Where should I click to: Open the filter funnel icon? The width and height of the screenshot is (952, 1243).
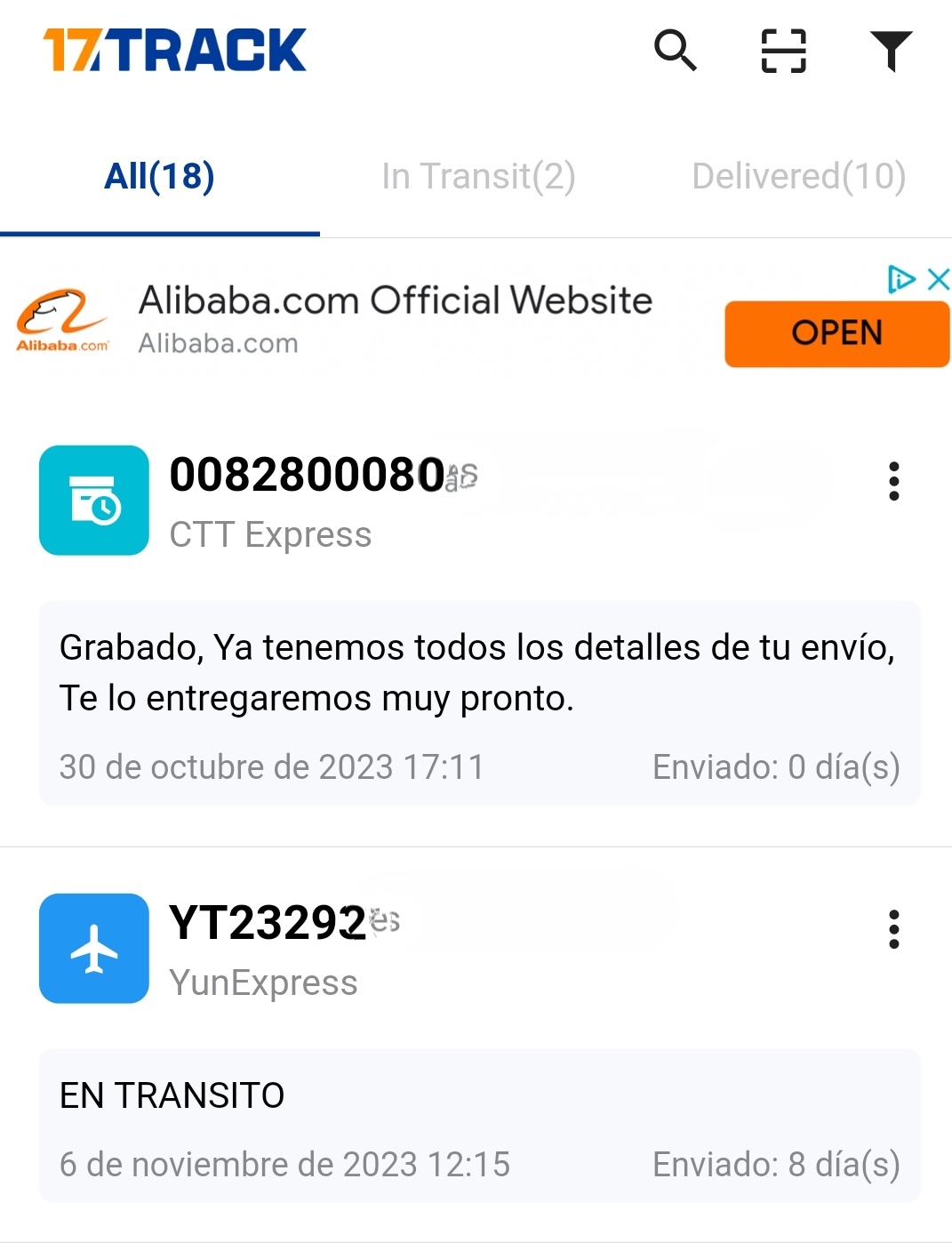pos(891,51)
